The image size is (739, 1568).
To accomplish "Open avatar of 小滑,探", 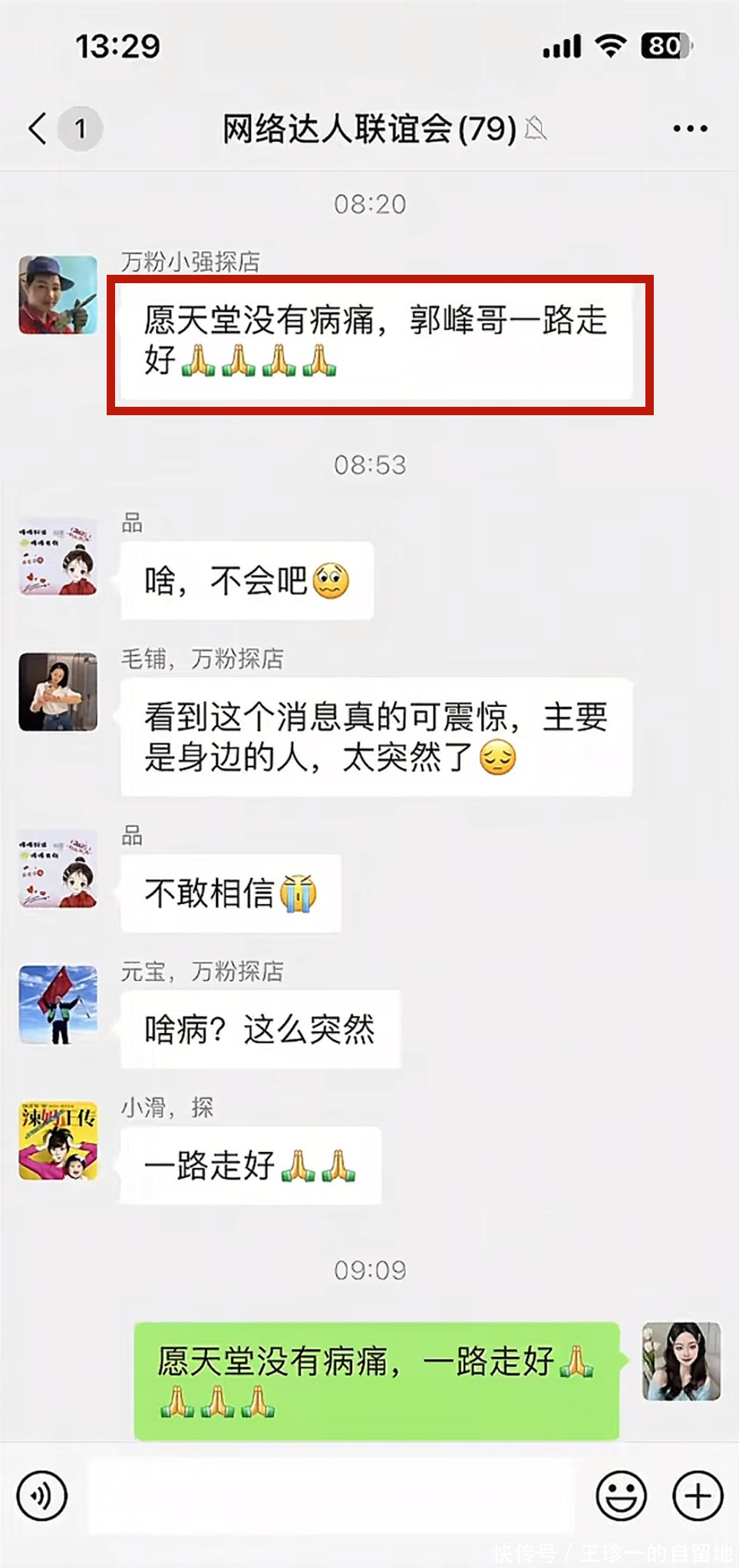I will coord(58,1141).
